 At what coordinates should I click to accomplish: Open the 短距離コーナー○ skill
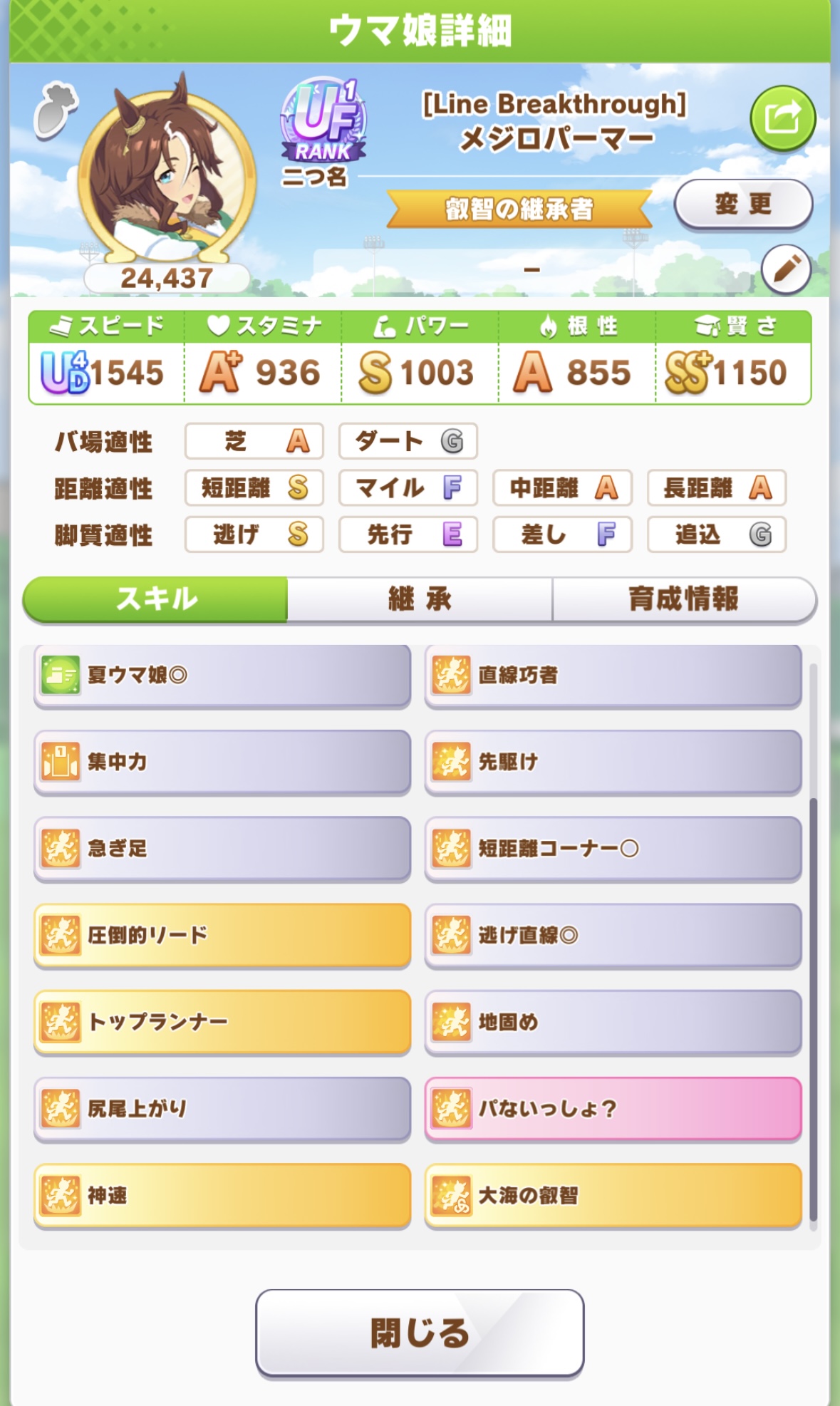(x=613, y=849)
